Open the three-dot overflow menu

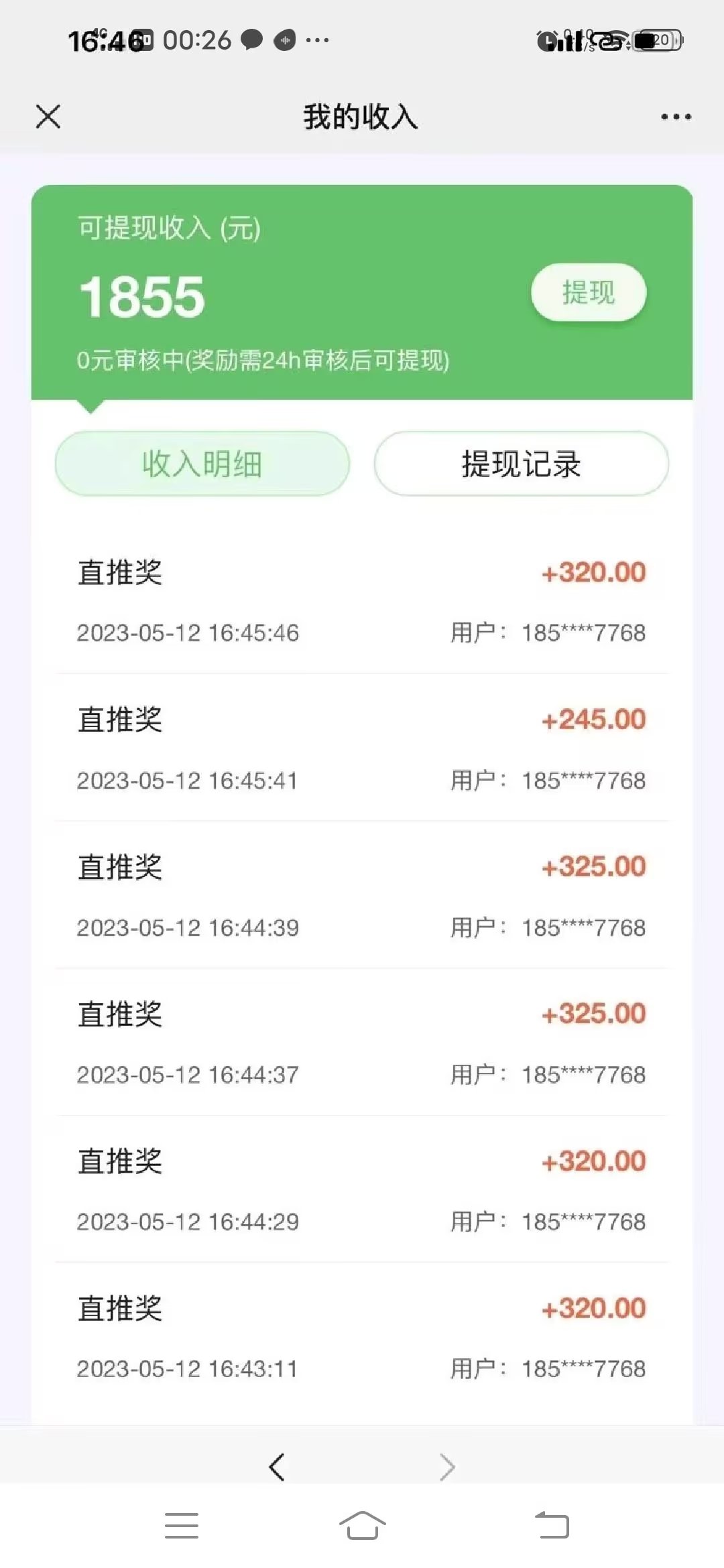[x=676, y=117]
